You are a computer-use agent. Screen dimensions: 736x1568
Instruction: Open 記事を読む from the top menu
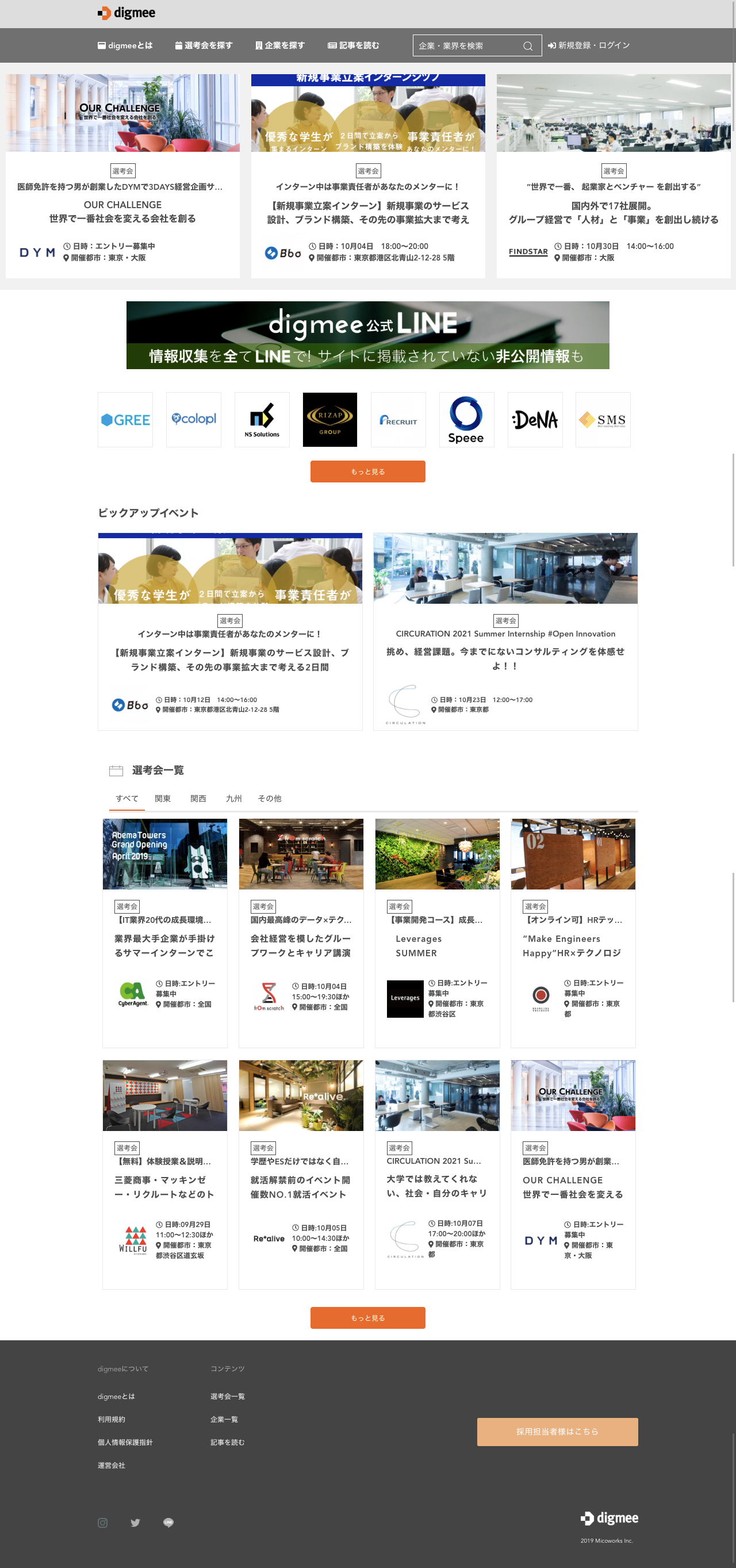point(355,45)
